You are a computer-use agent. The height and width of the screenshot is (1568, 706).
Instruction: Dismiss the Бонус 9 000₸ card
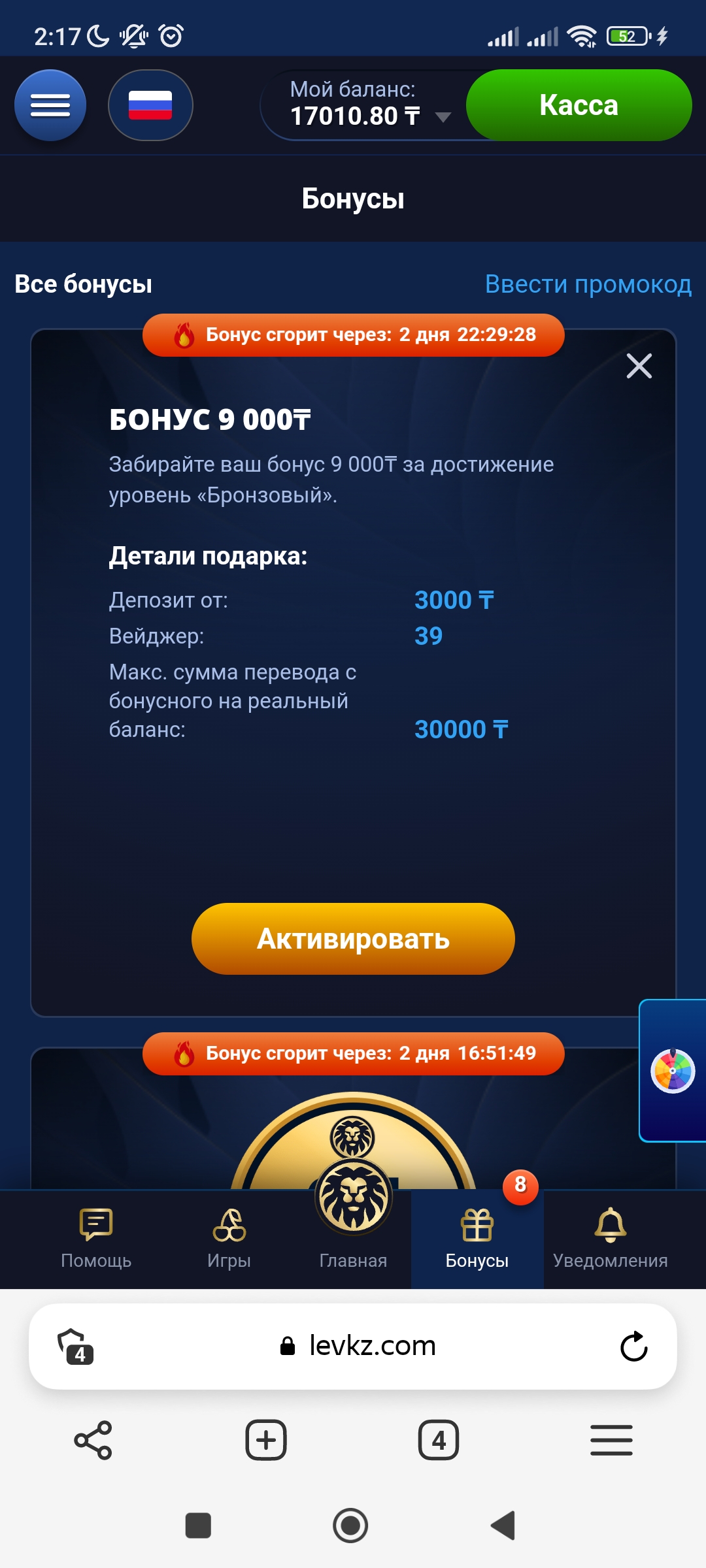click(639, 366)
